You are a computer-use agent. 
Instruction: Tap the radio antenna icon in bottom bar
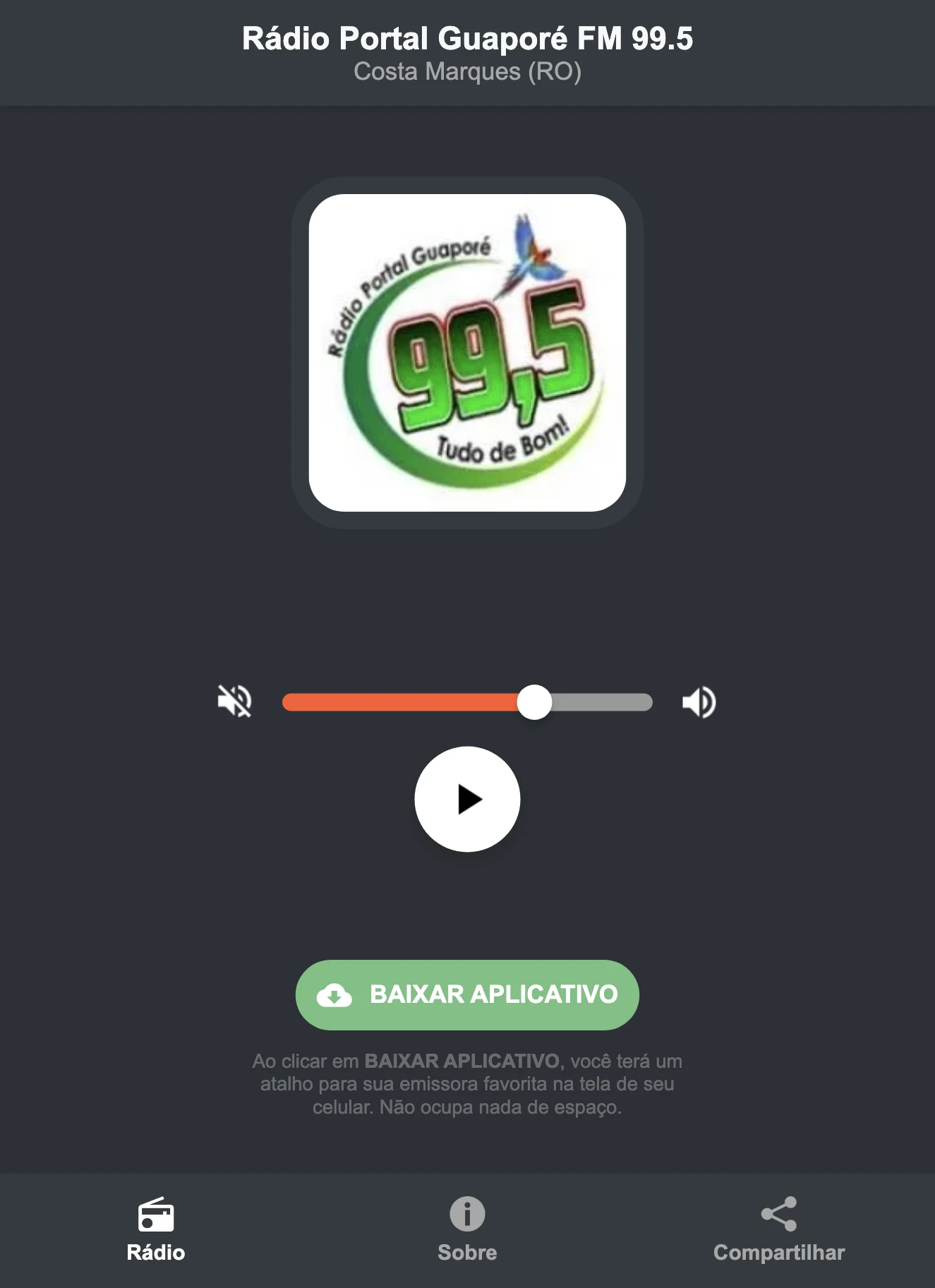155,1208
